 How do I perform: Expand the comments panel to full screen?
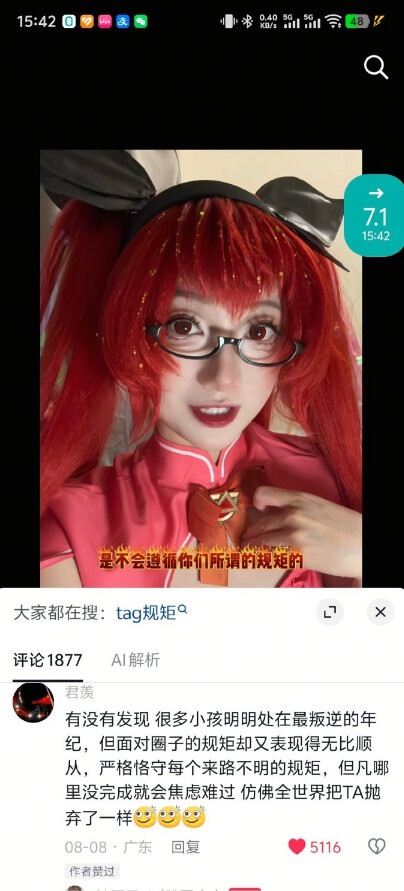[x=330, y=612]
